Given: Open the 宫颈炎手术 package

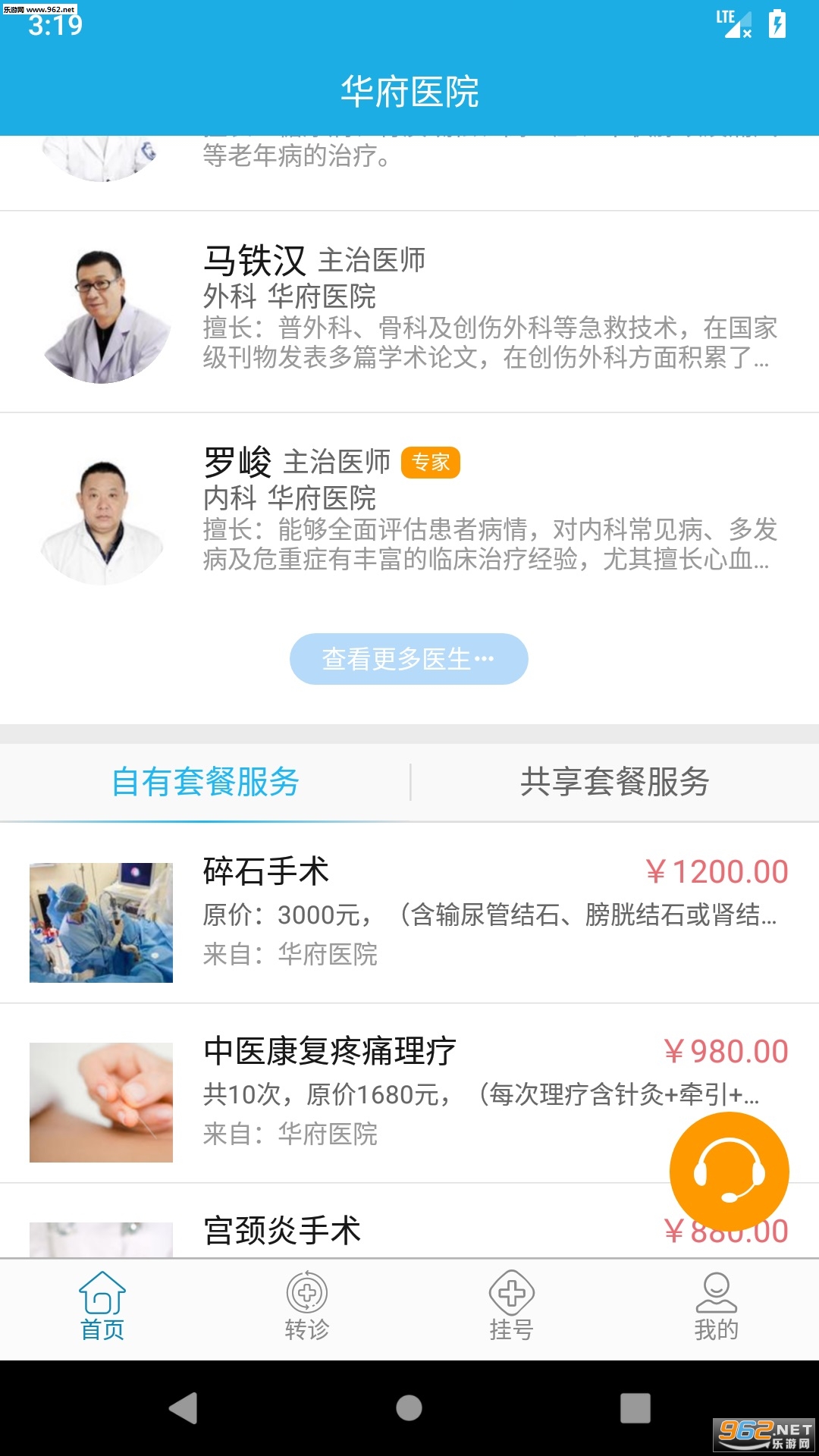Looking at the screenshot, I should [409, 1221].
